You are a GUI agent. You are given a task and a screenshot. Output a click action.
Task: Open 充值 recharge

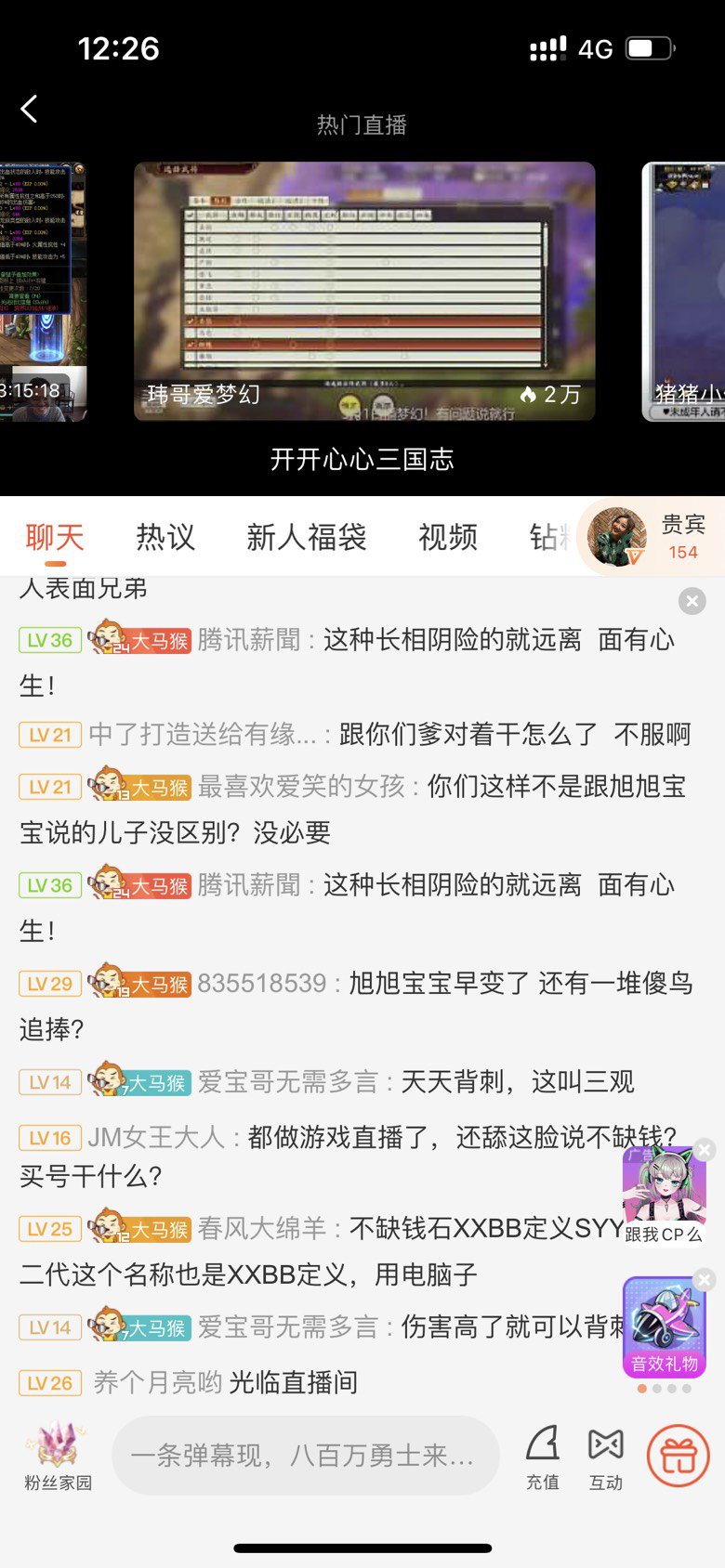point(543,1457)
